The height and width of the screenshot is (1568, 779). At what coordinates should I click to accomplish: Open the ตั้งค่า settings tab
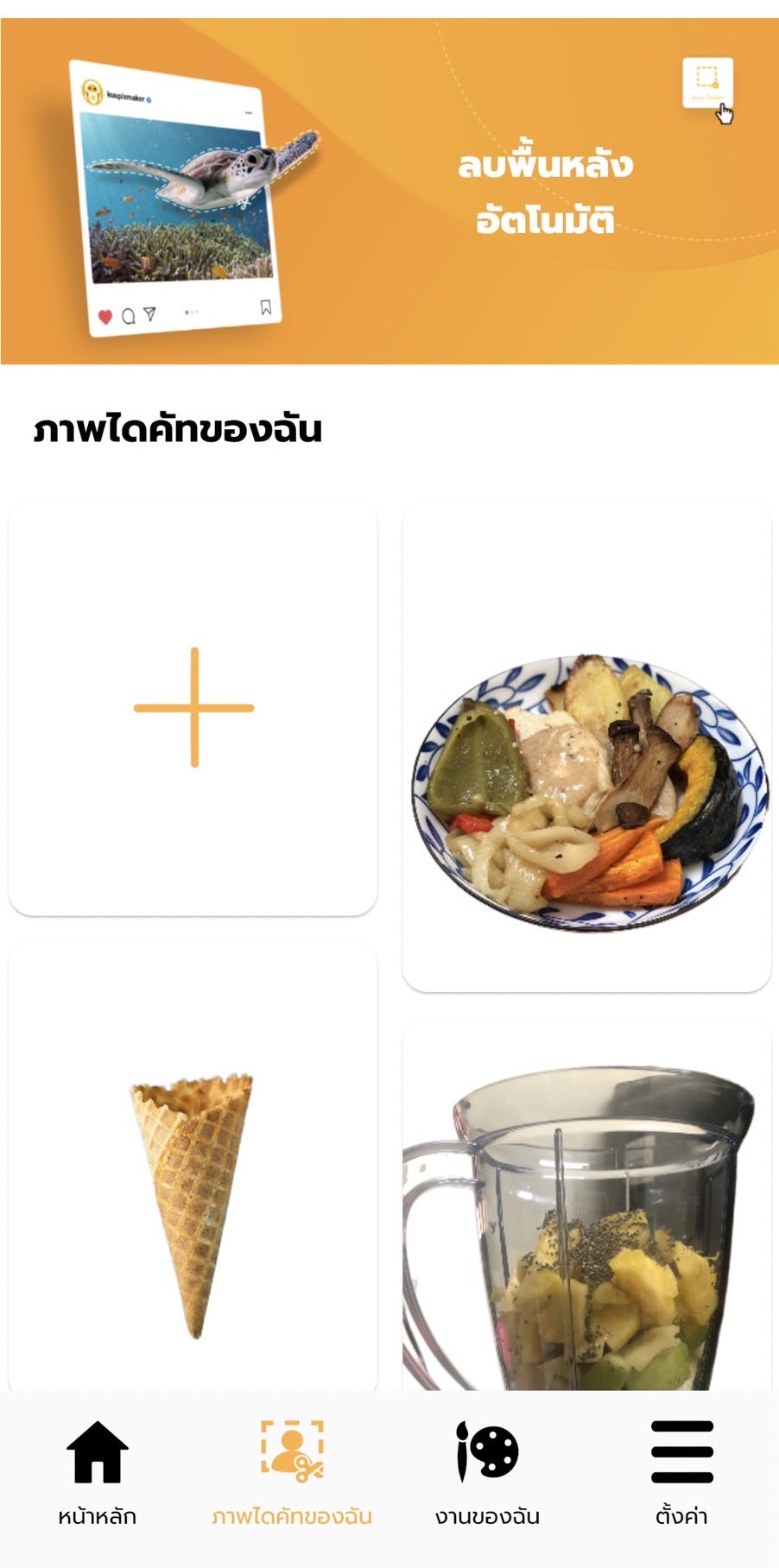[681, 1471]
